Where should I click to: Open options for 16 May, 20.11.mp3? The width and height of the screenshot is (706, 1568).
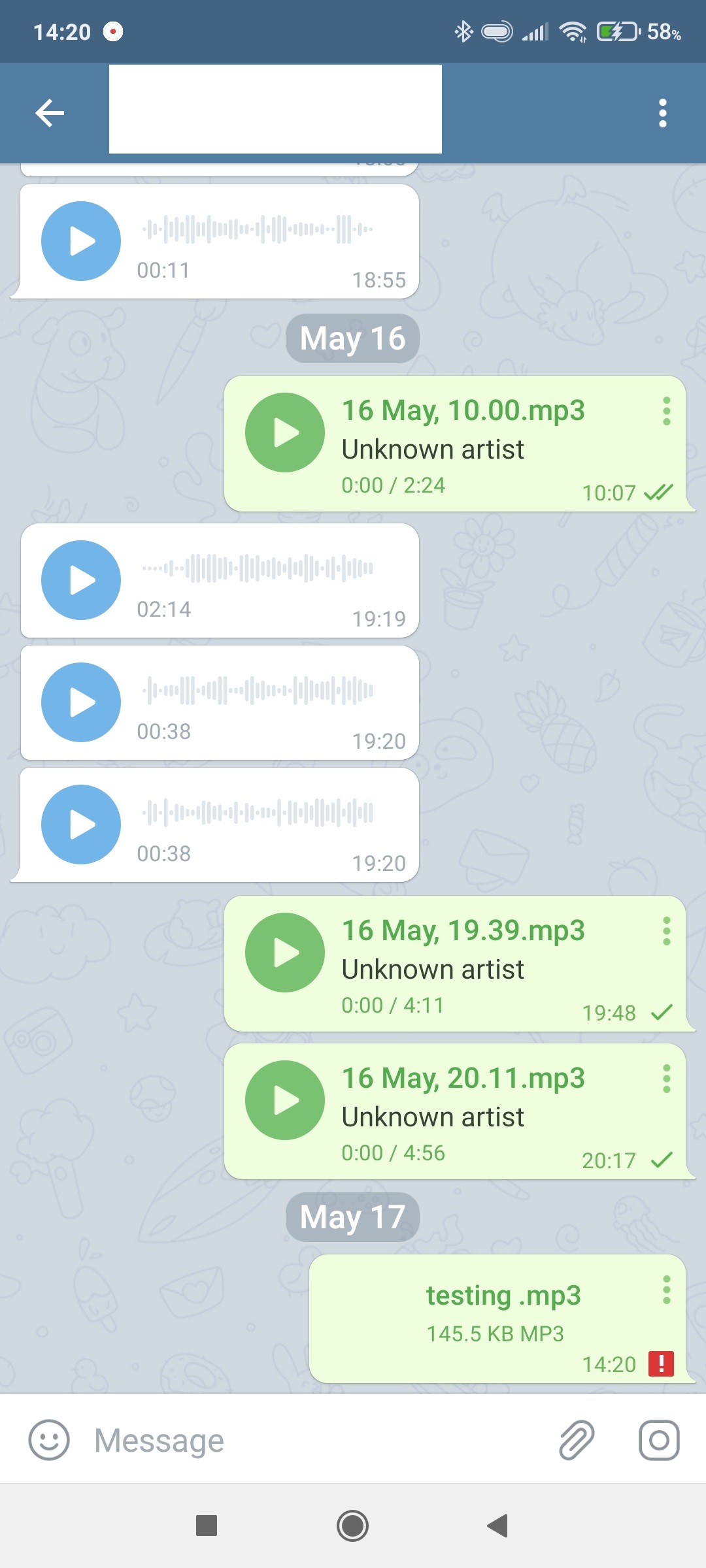tap(666, 1079)
